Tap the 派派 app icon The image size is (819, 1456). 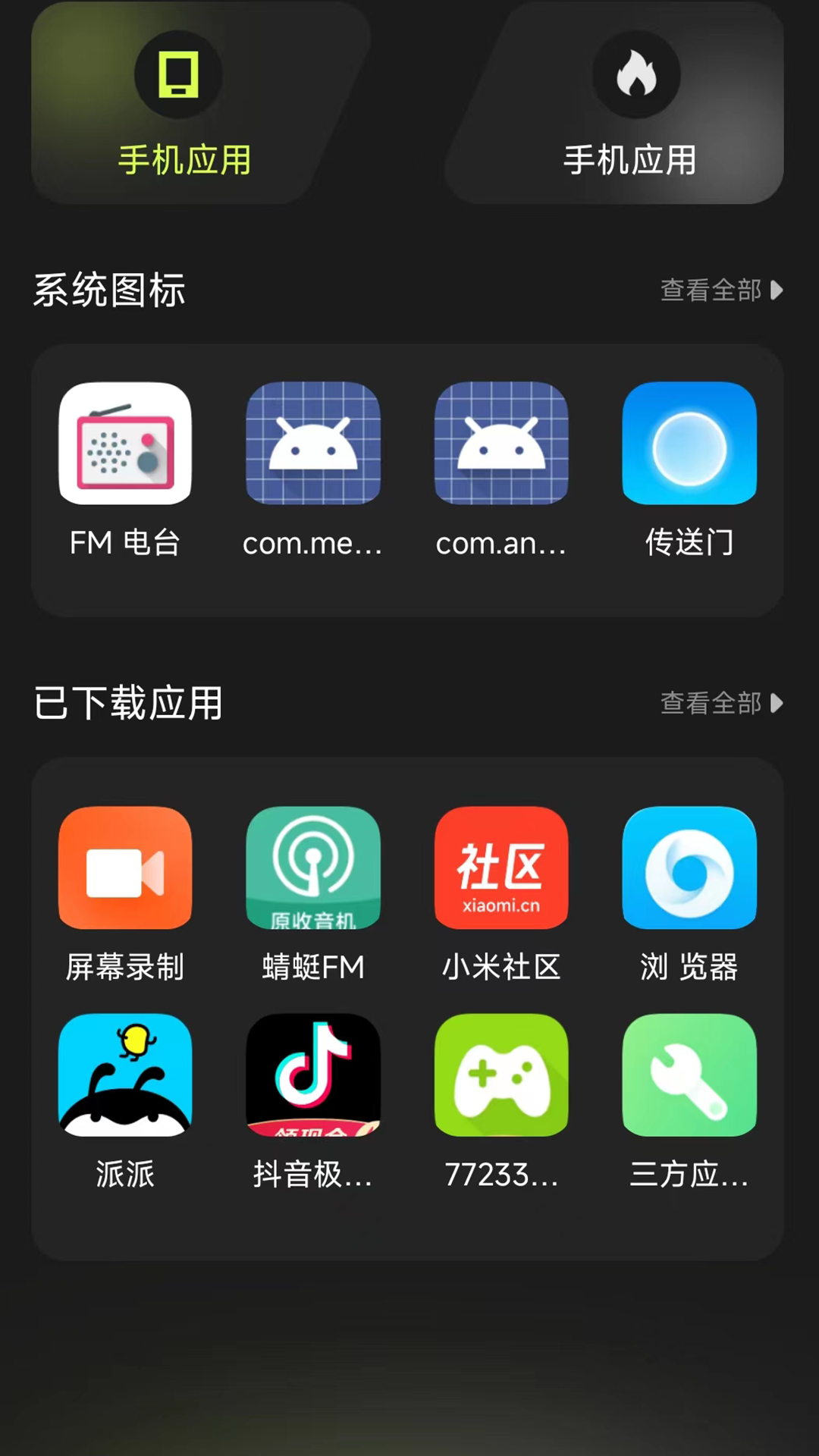[x=125, y=1075]
